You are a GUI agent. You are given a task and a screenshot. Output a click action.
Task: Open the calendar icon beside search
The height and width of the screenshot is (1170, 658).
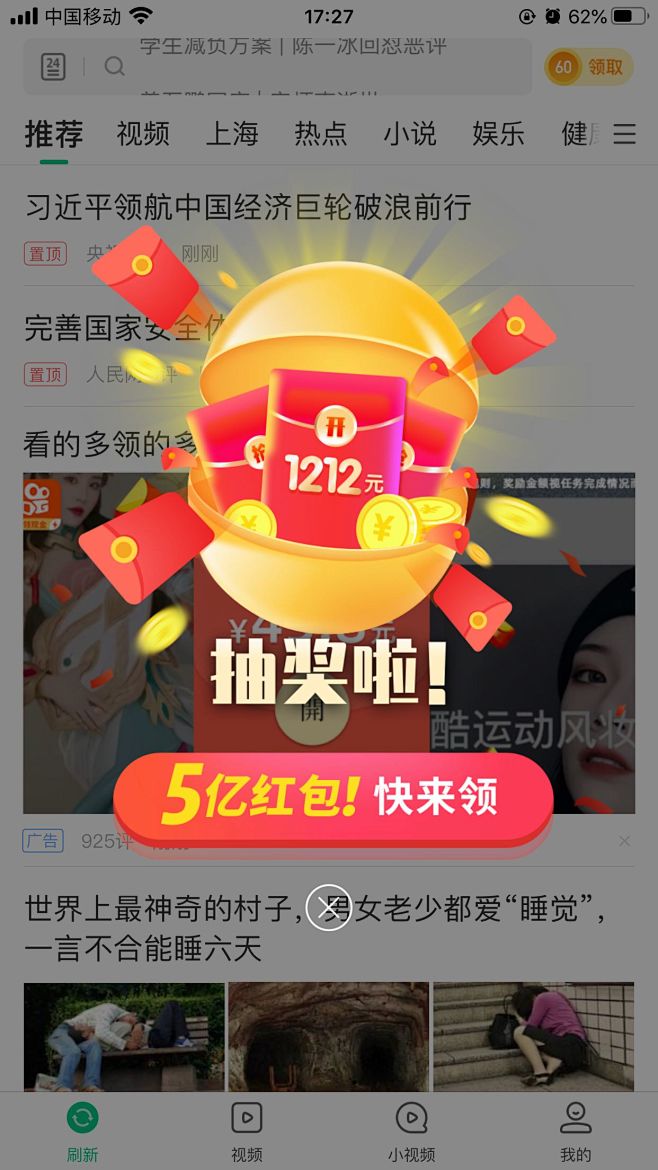(x=53, y=67)
